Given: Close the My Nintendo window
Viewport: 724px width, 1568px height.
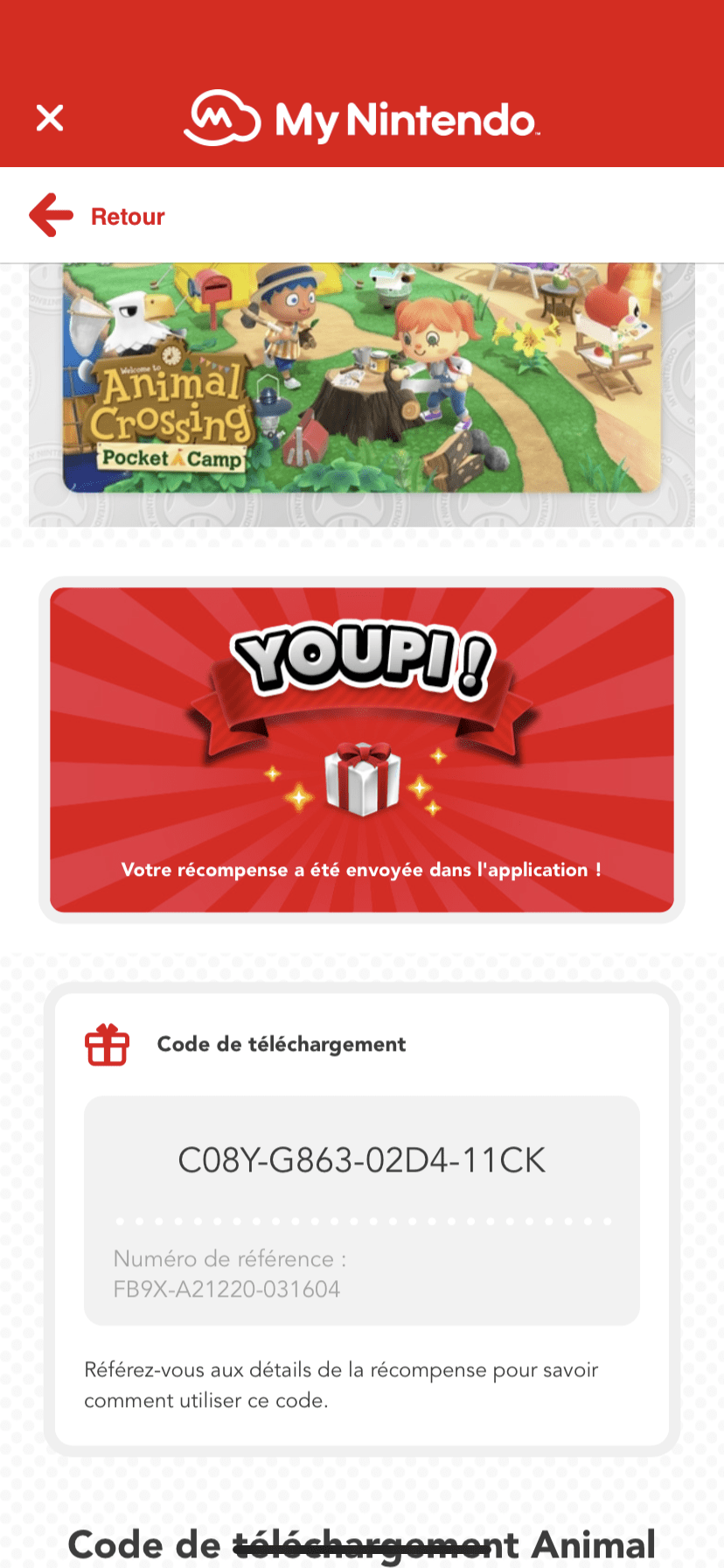Looking at the screenshot, I should (x=50, y=117).
